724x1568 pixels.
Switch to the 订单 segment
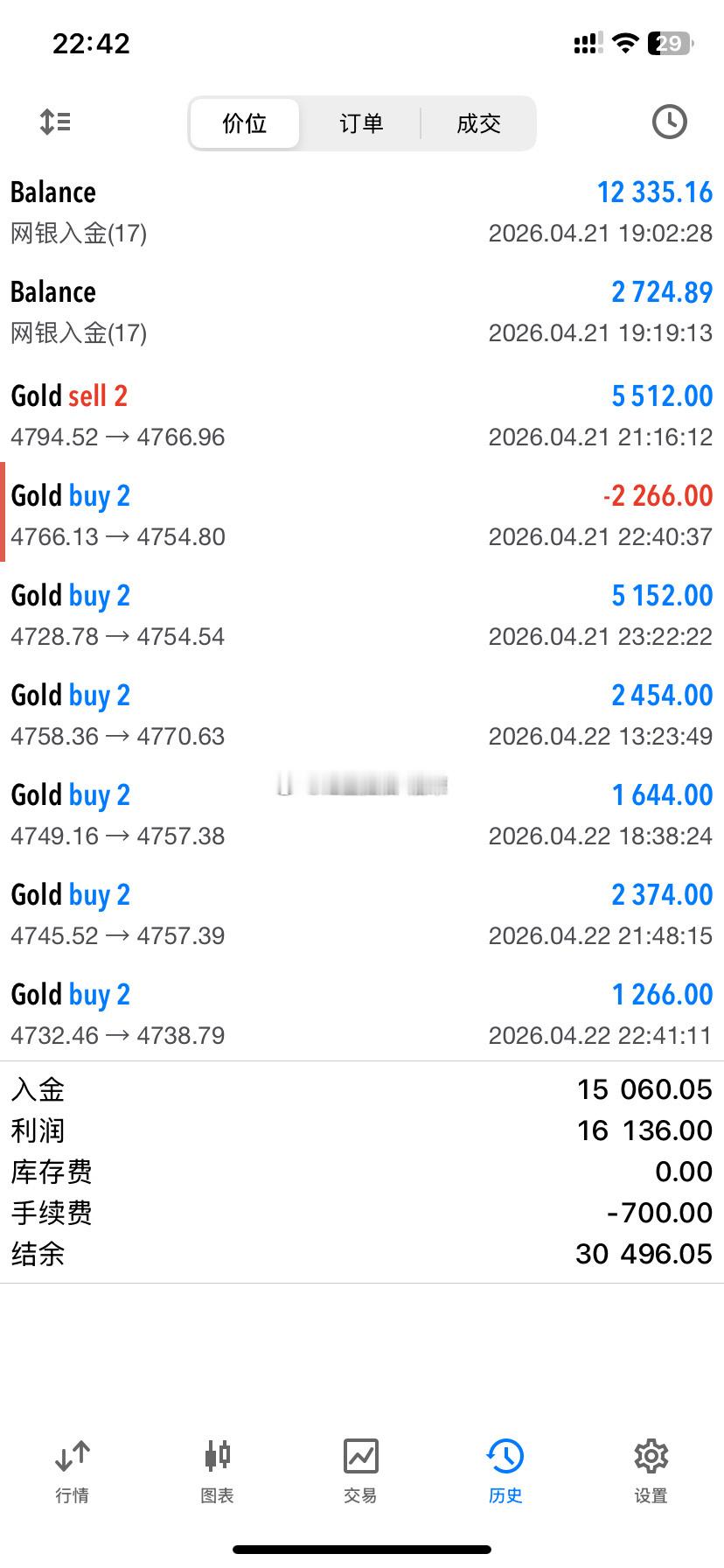point(361,123)
